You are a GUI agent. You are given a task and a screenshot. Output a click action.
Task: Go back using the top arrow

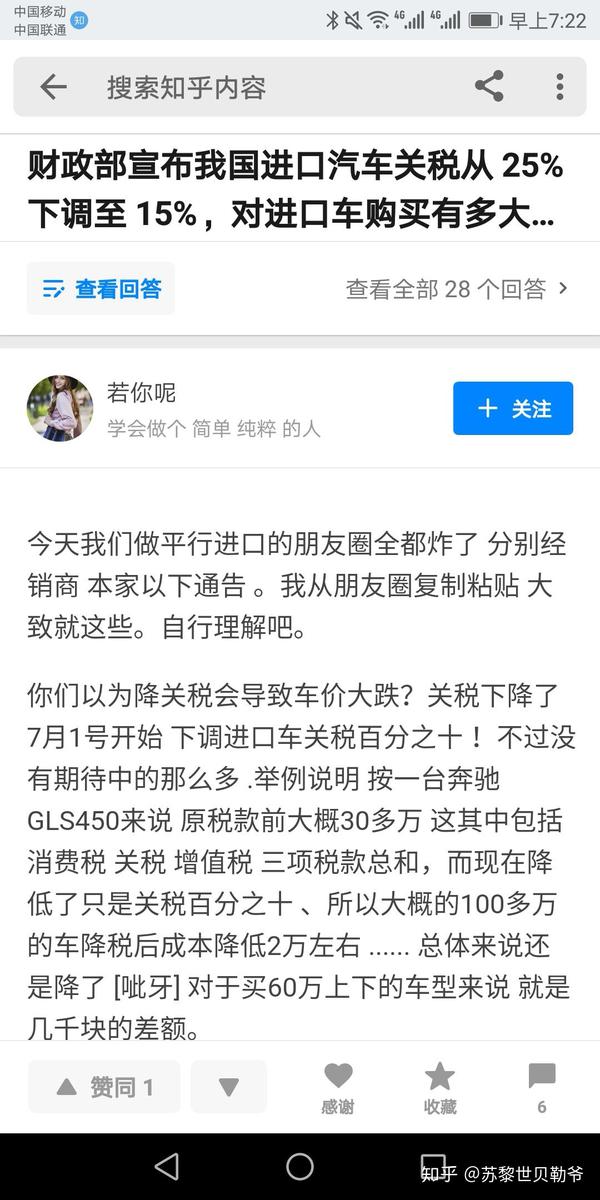pos(53,87)
